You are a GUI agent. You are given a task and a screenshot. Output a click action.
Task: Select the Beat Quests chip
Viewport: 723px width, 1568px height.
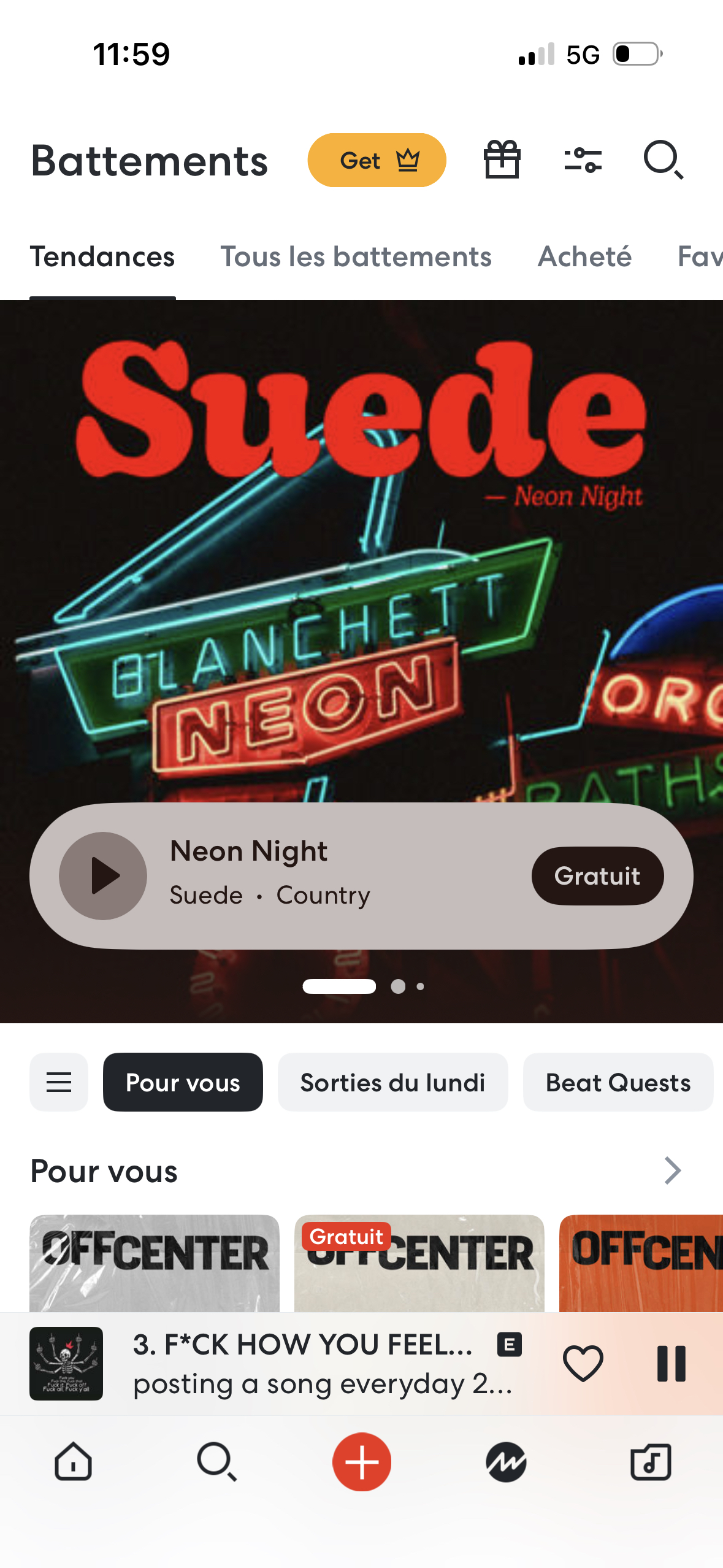pos(618,1082)
